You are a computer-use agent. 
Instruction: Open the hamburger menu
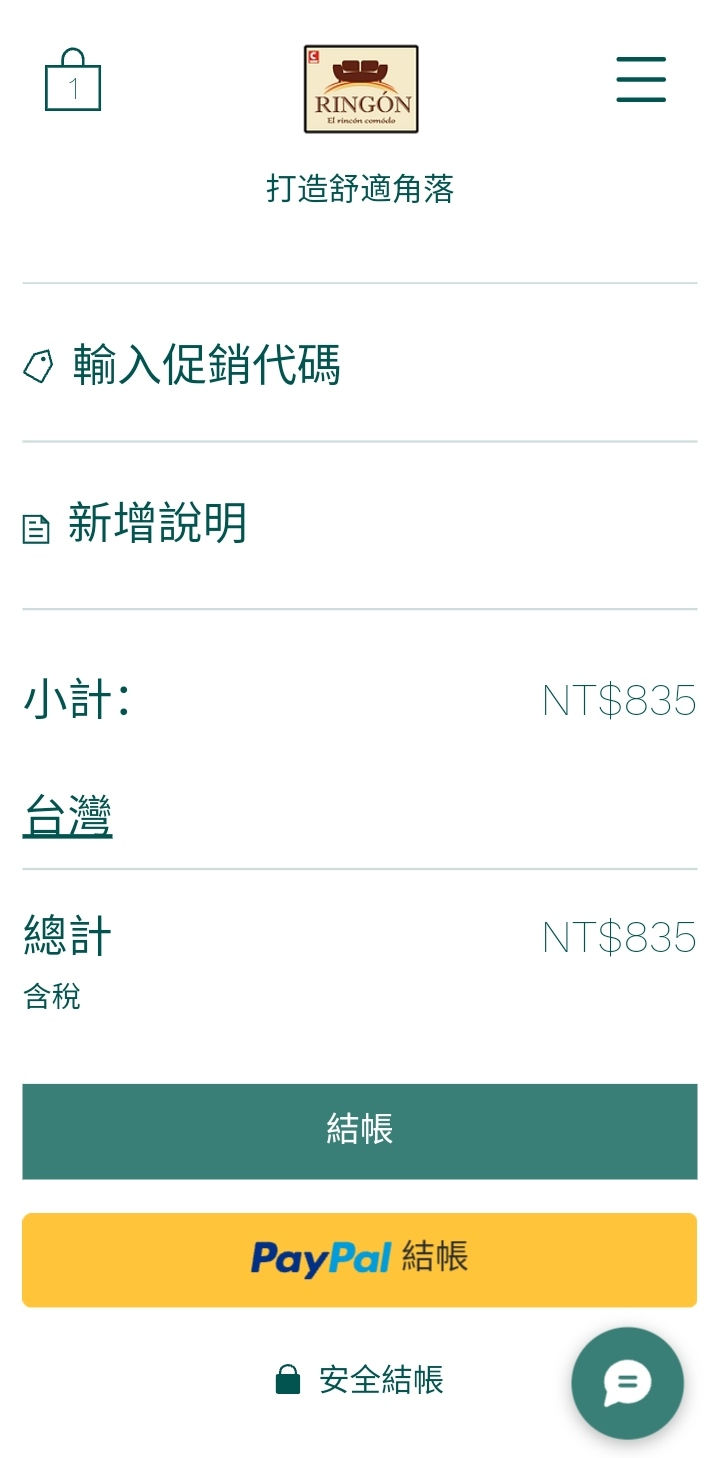[x=641, y=79]
